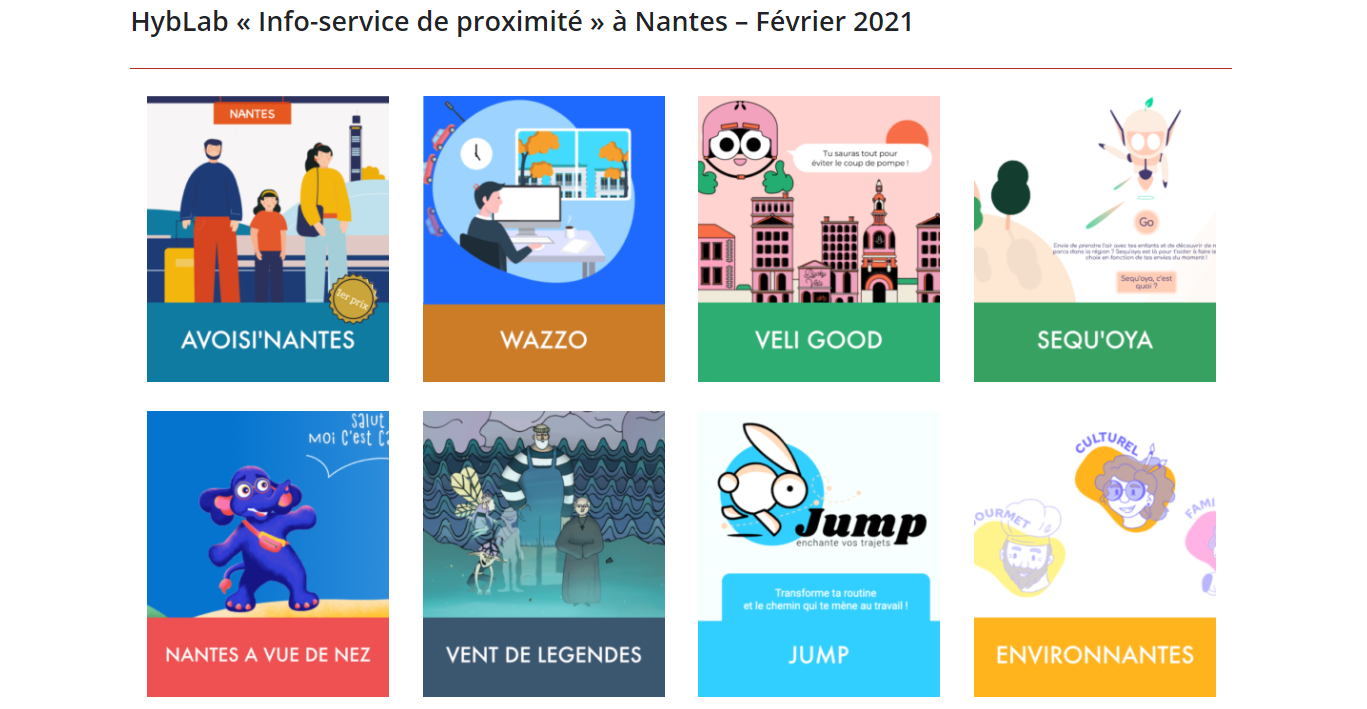The image size is (1367, 709).
Task: View the Veli Good project
Action: pos(818,239)
